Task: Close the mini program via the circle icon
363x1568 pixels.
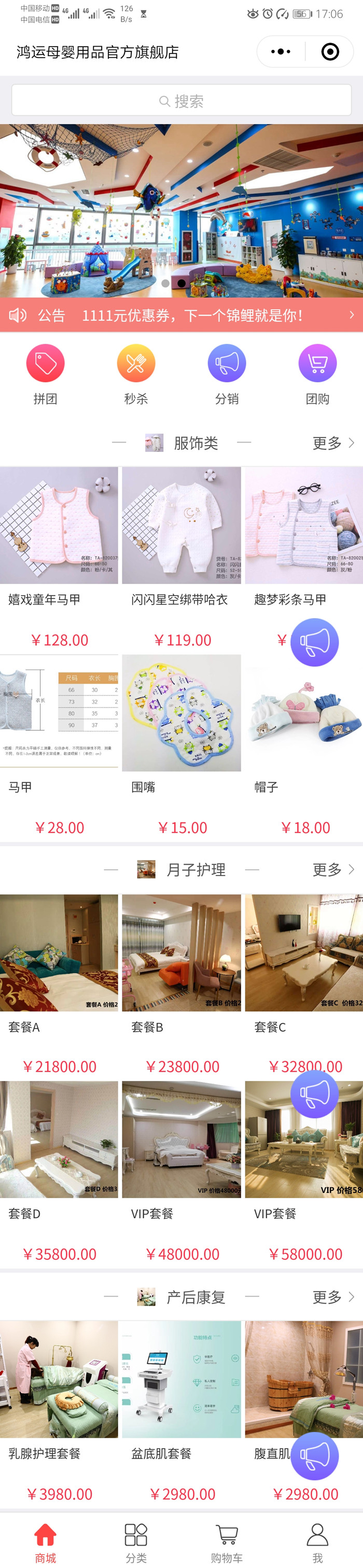Action: pyautogui.click(x=329, y=52)
